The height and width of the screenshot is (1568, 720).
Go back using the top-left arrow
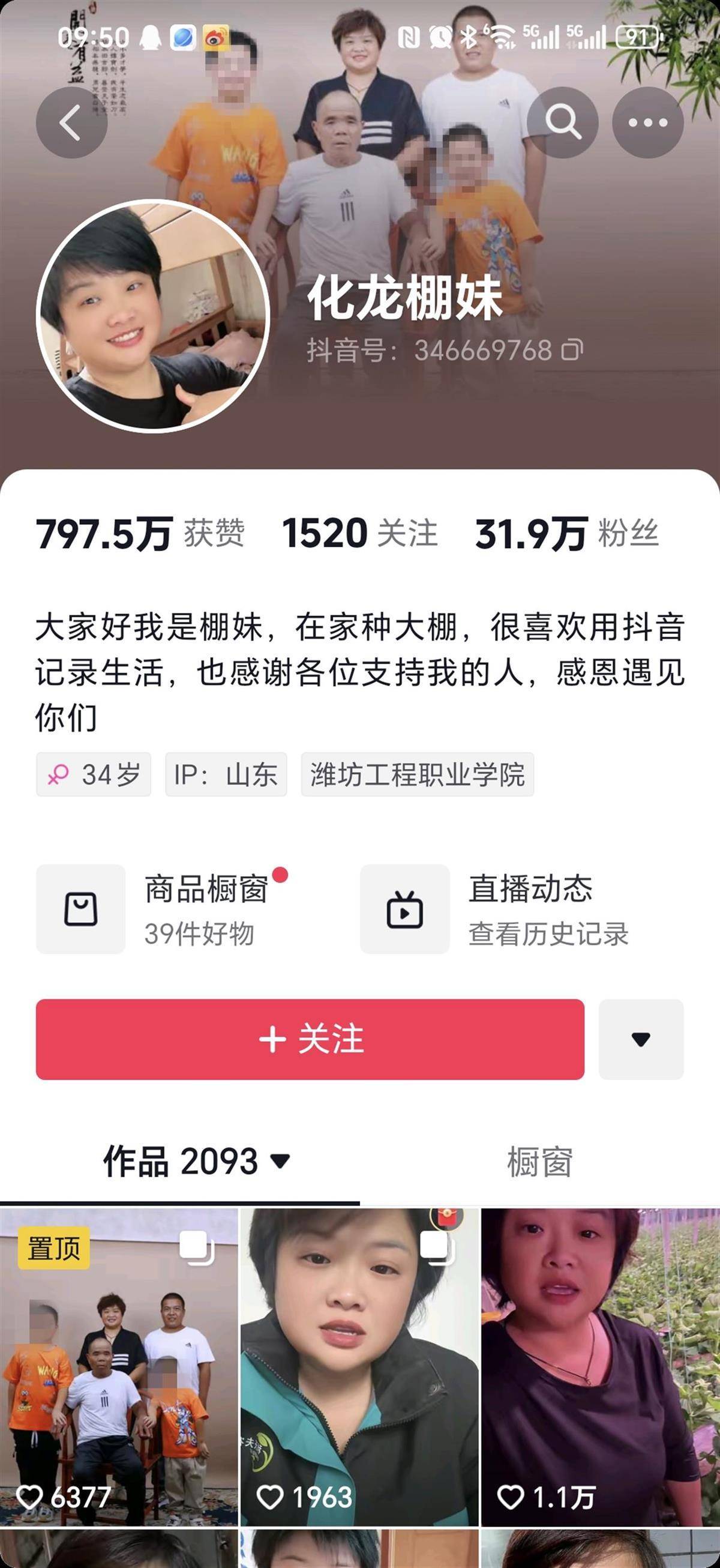pyautogui.click(x=71, y=123)
